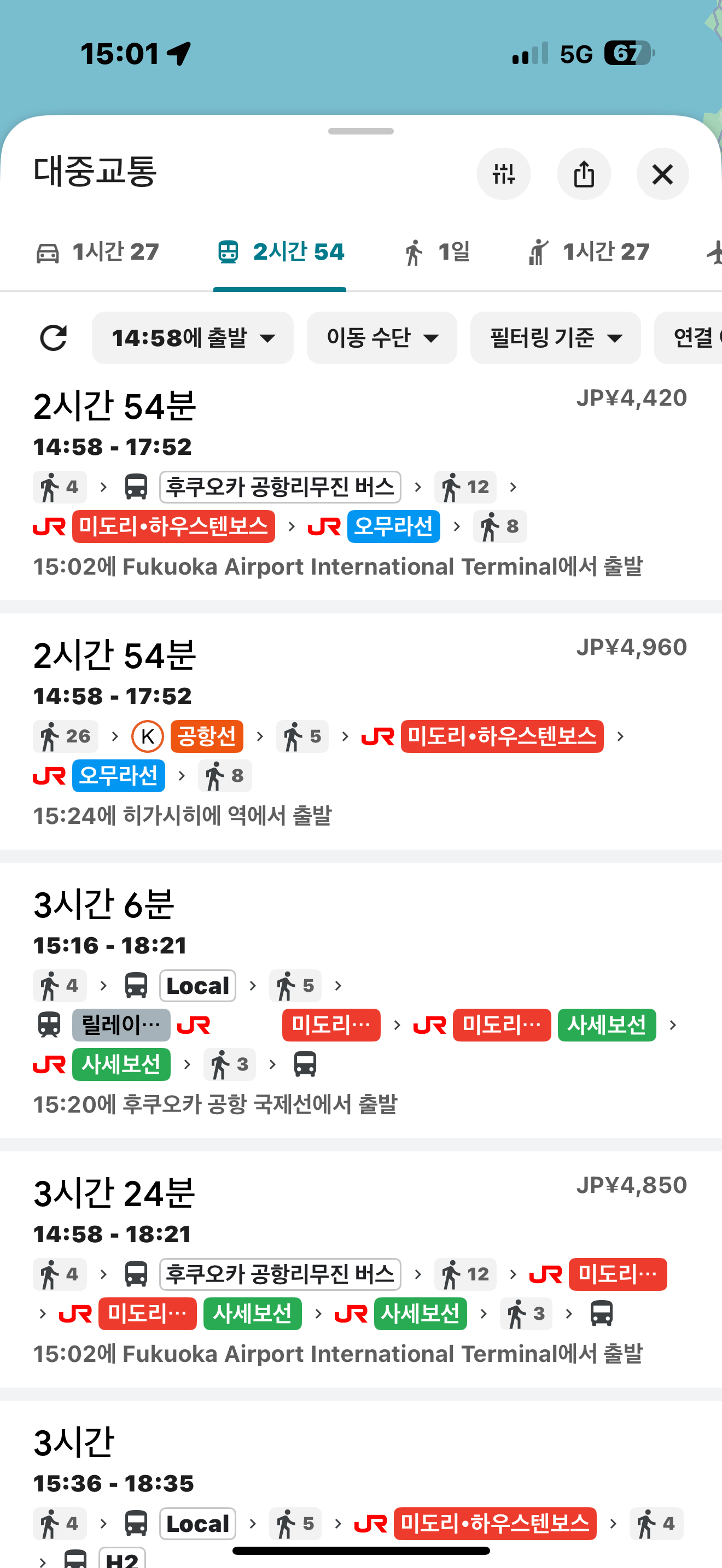Select the transit tab 2시간 54
This screenshot has width=722, height=1568.
[x=281, y=252]
